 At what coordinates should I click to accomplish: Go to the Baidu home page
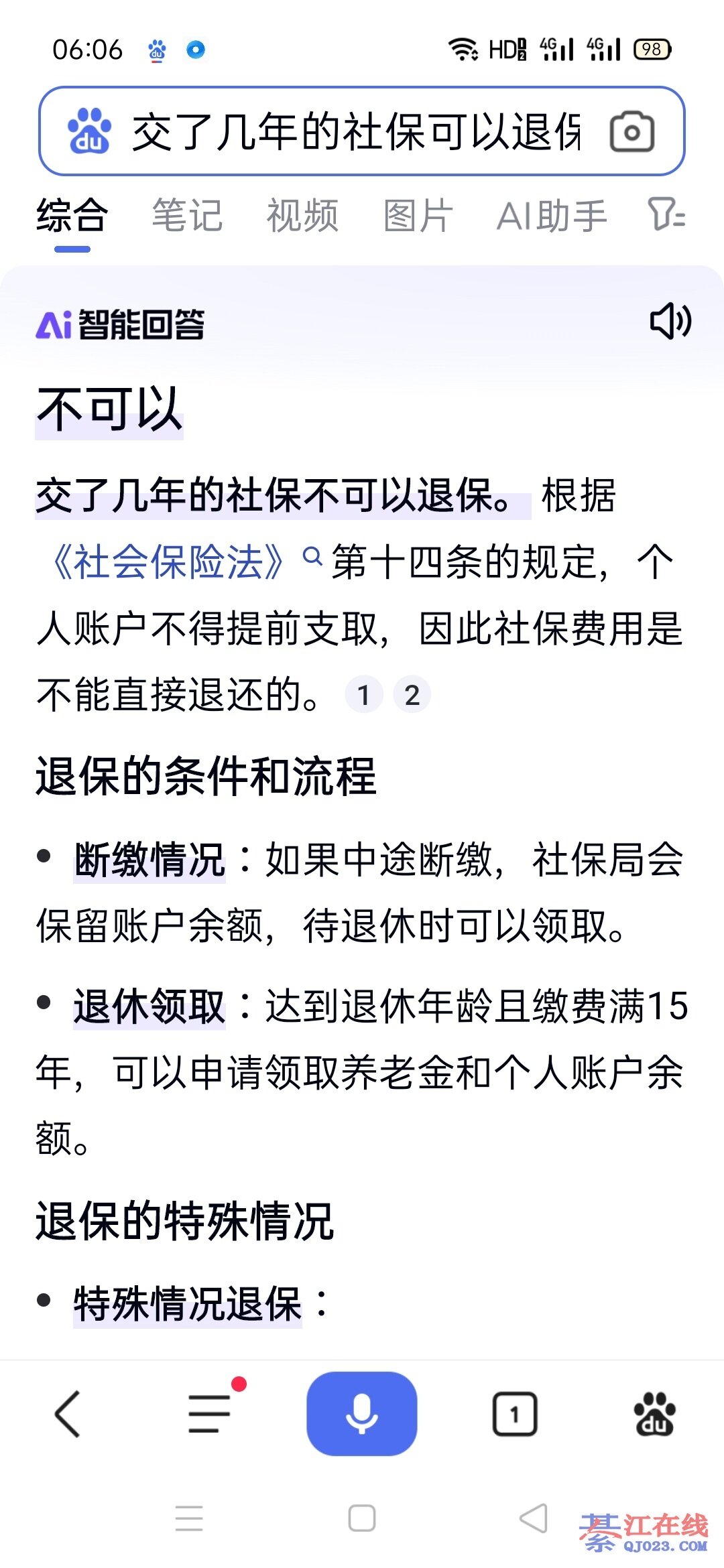[x=655, y=1414]
